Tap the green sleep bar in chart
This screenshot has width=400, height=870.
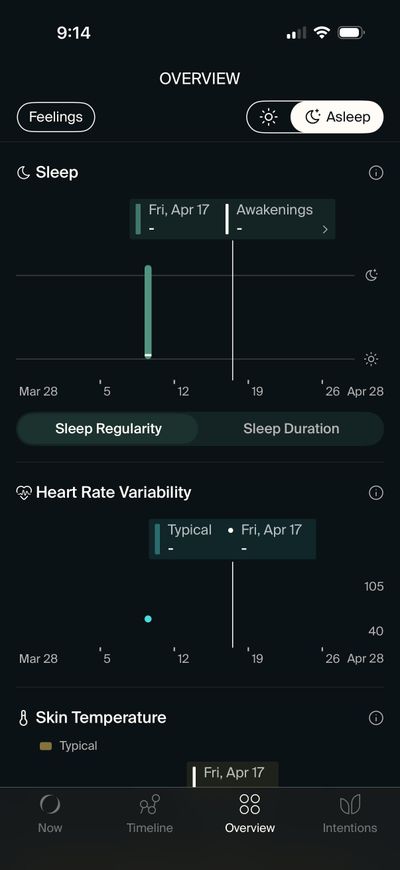click(x=148, y=312)
